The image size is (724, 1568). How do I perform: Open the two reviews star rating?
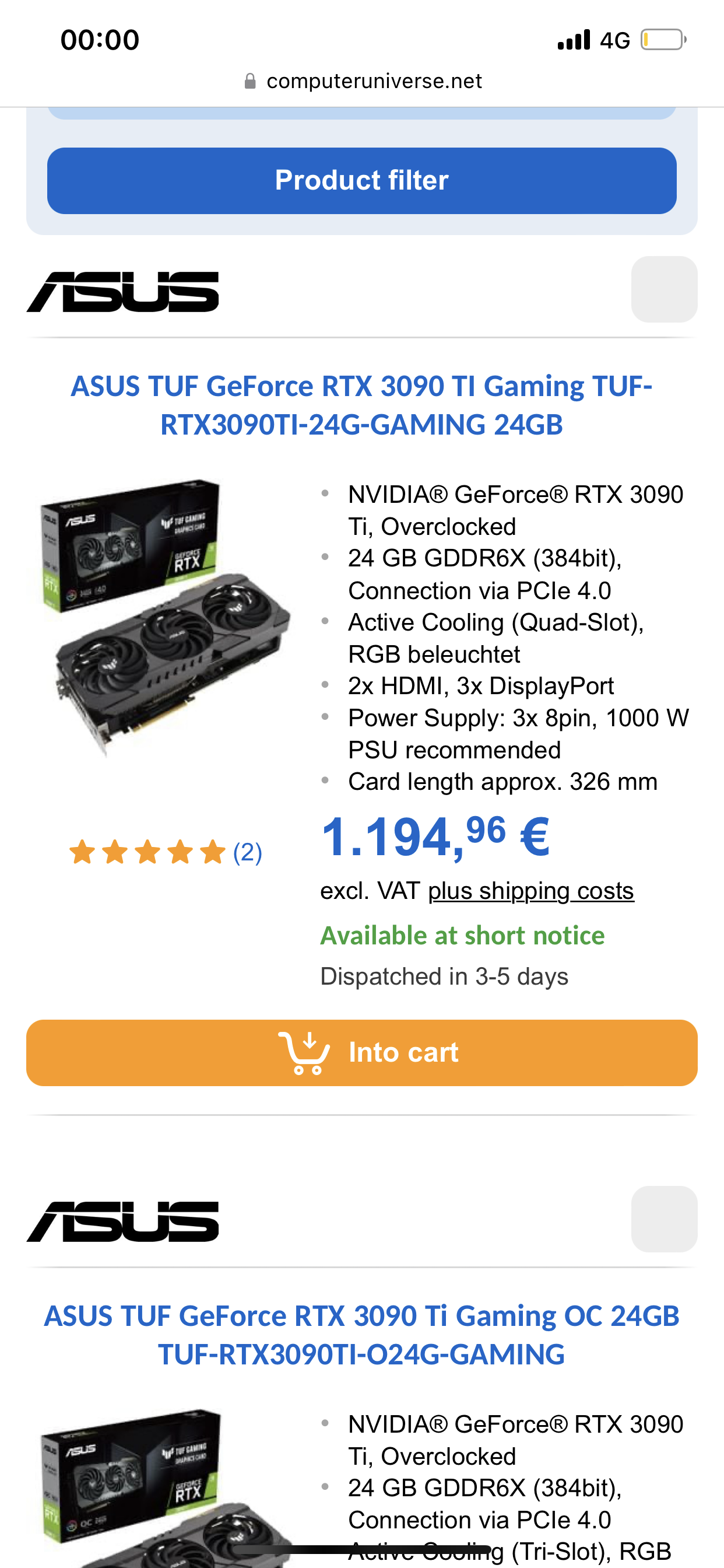(x=166, y=852)
